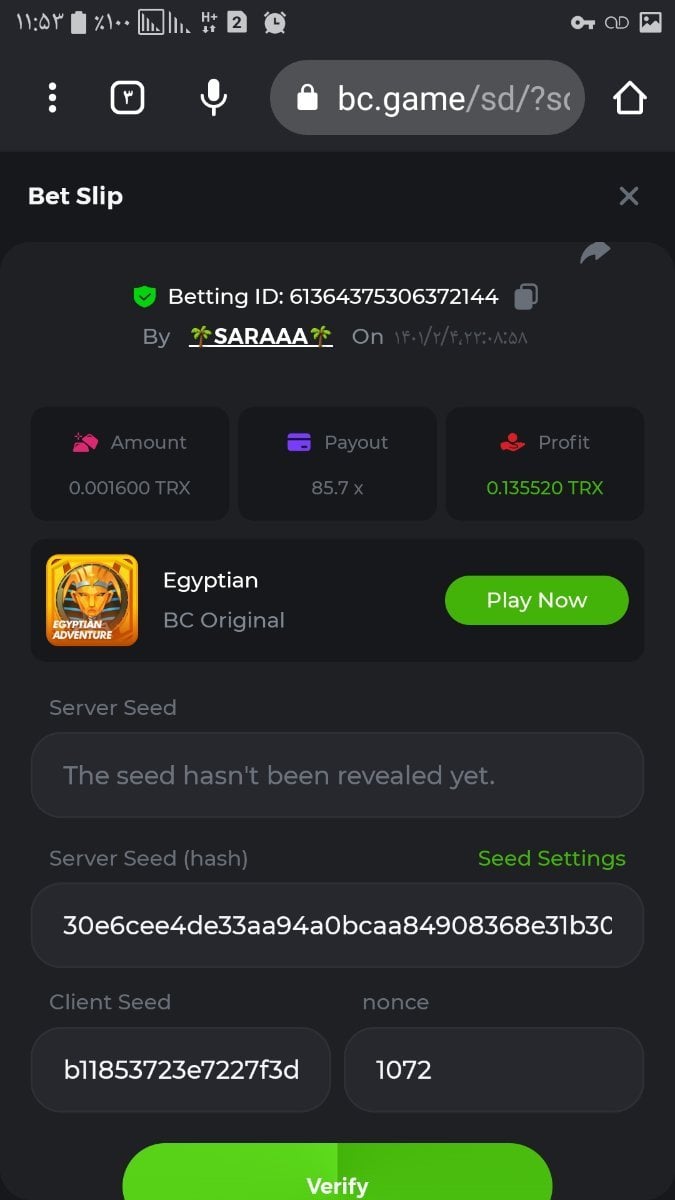Tap the Client Seed field
The width and height of the screenshot is (675, 1200).
coord(181,1070)
